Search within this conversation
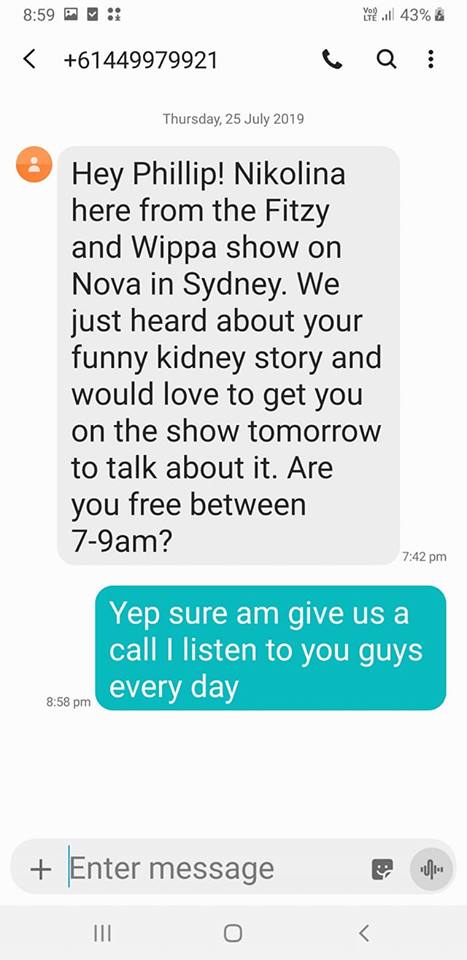 pyautogui.click(x=386, y=59)
